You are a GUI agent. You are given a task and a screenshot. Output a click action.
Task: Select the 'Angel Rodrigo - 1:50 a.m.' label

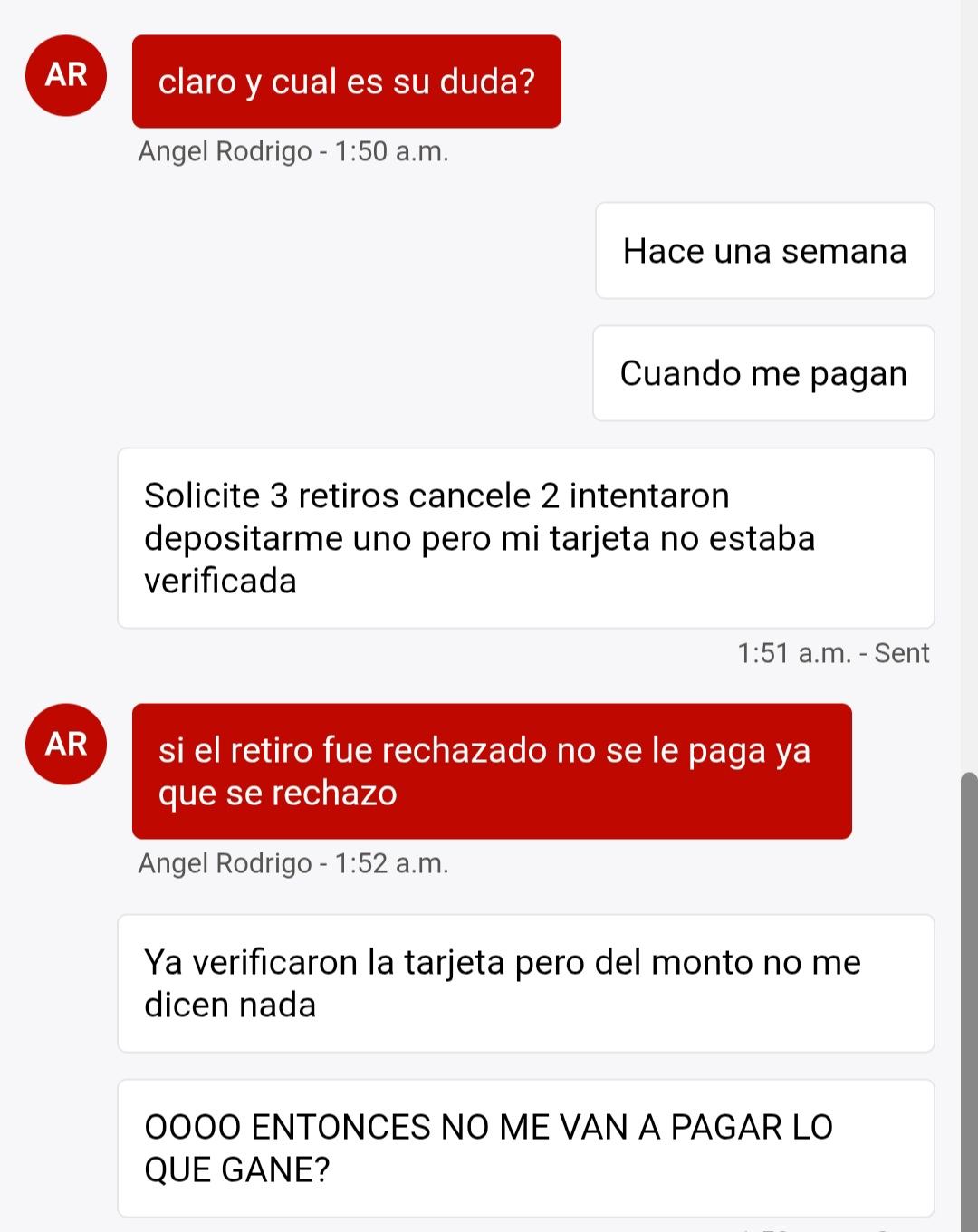294,152
